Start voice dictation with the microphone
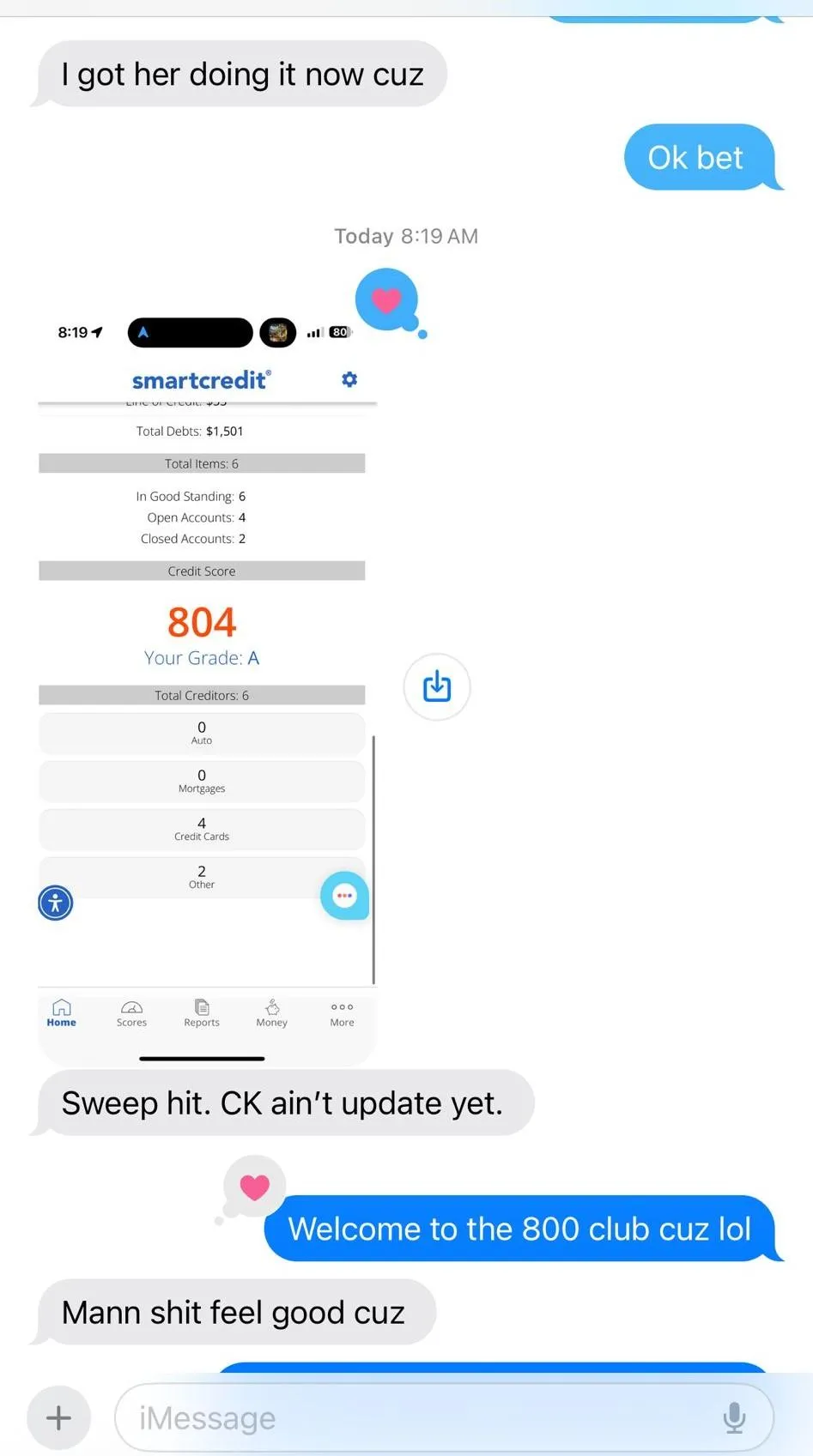The image size is (813, 1456). click(x=734, y=1417)
